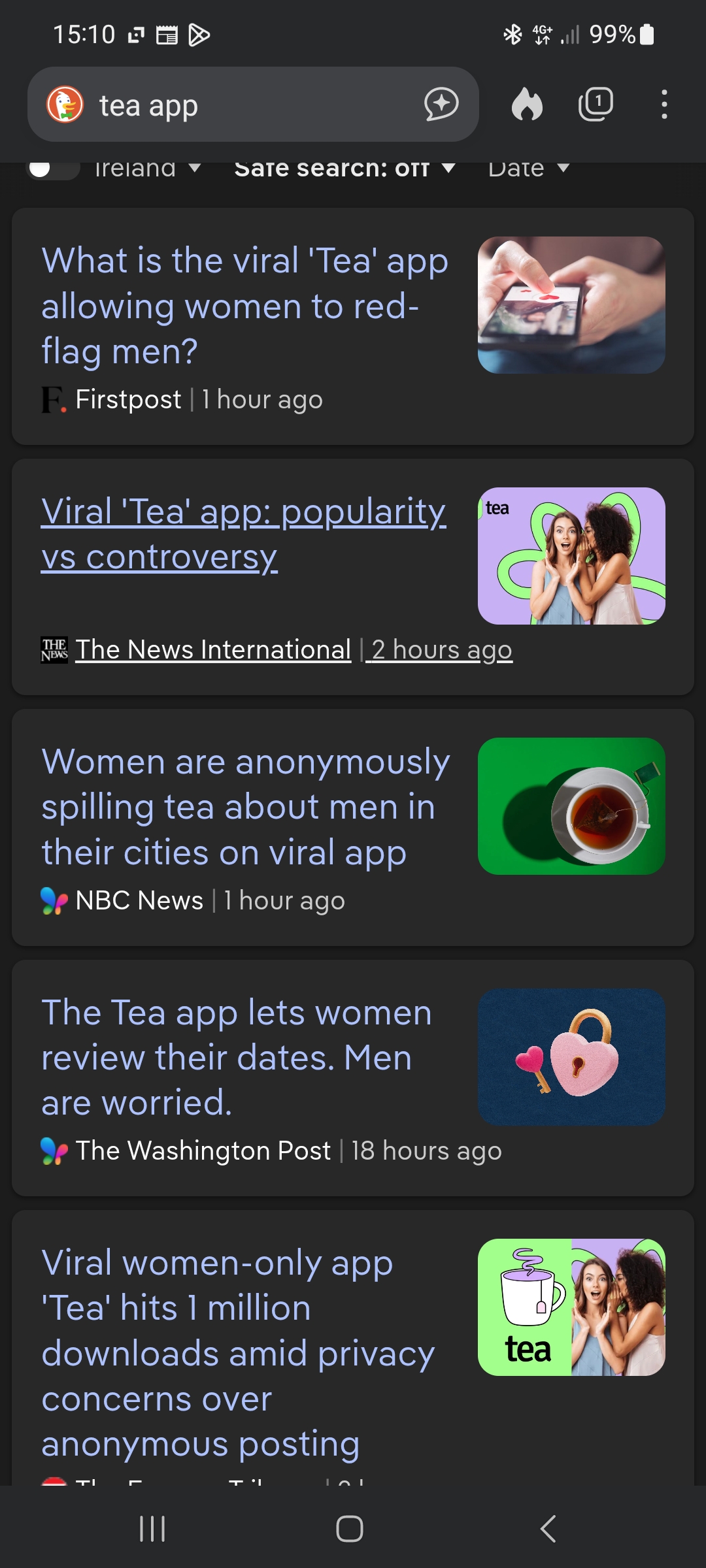Image resolution: width=706 pixels, height=1568 pixels.
Task: Expand the Safe search dropdown
Action: pos(345,169)
